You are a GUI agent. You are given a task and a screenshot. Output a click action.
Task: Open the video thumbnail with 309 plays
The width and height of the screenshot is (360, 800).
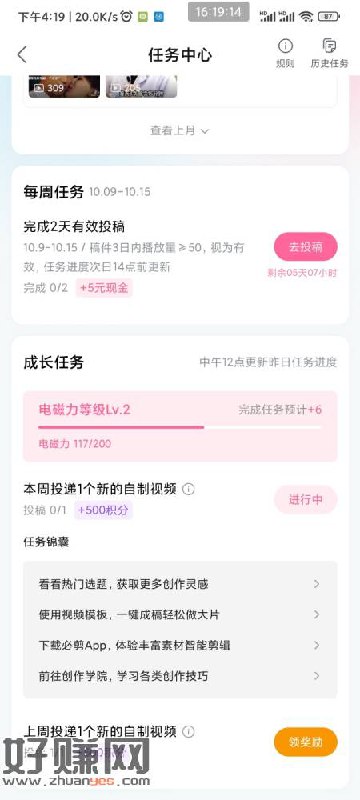point(64,86)
